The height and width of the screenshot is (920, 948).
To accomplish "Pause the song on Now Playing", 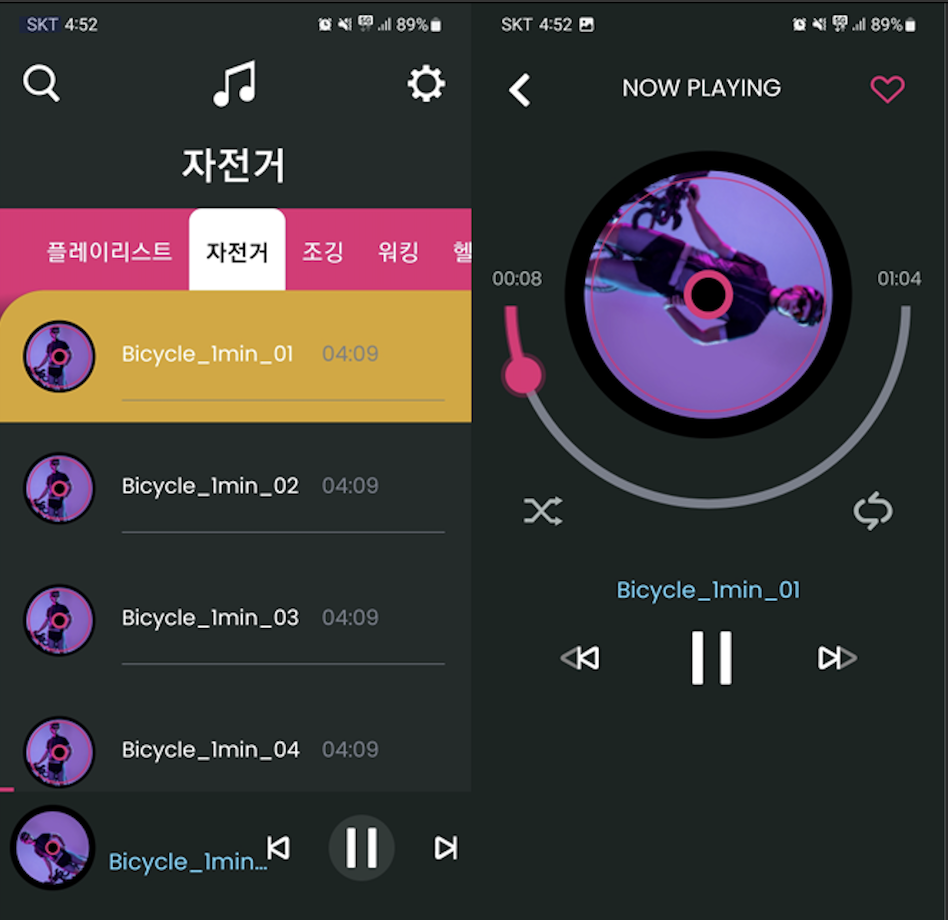I will point(711,657).
